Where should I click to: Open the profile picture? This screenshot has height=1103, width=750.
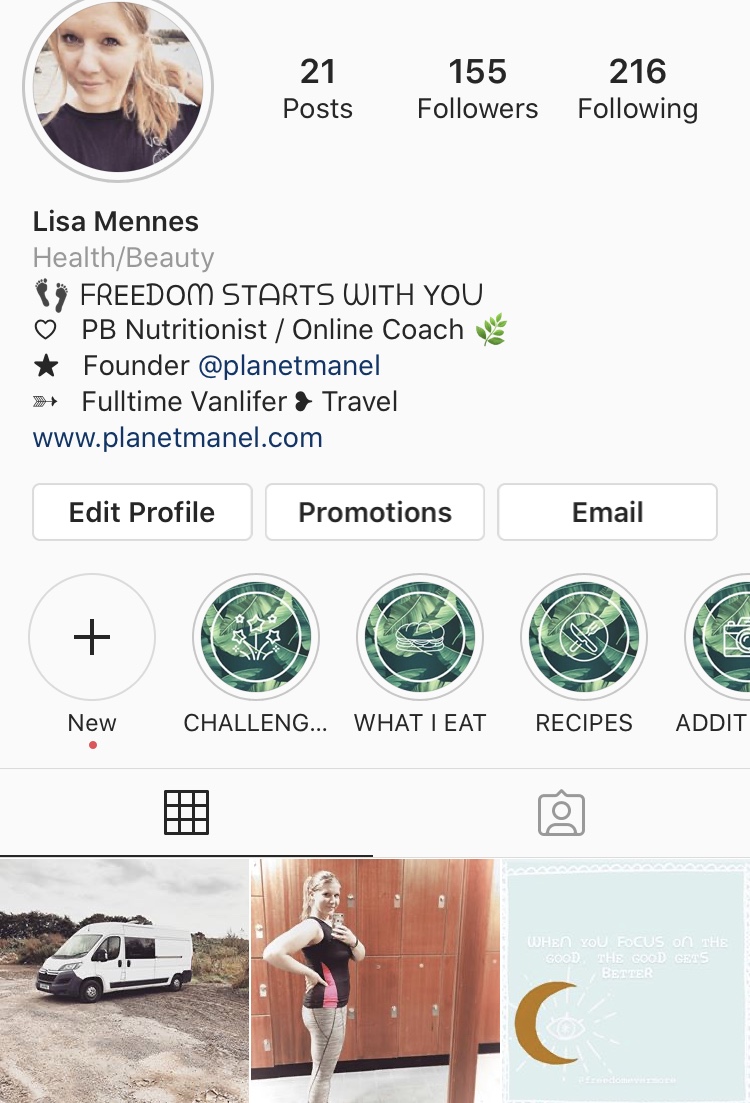[118, 88]
